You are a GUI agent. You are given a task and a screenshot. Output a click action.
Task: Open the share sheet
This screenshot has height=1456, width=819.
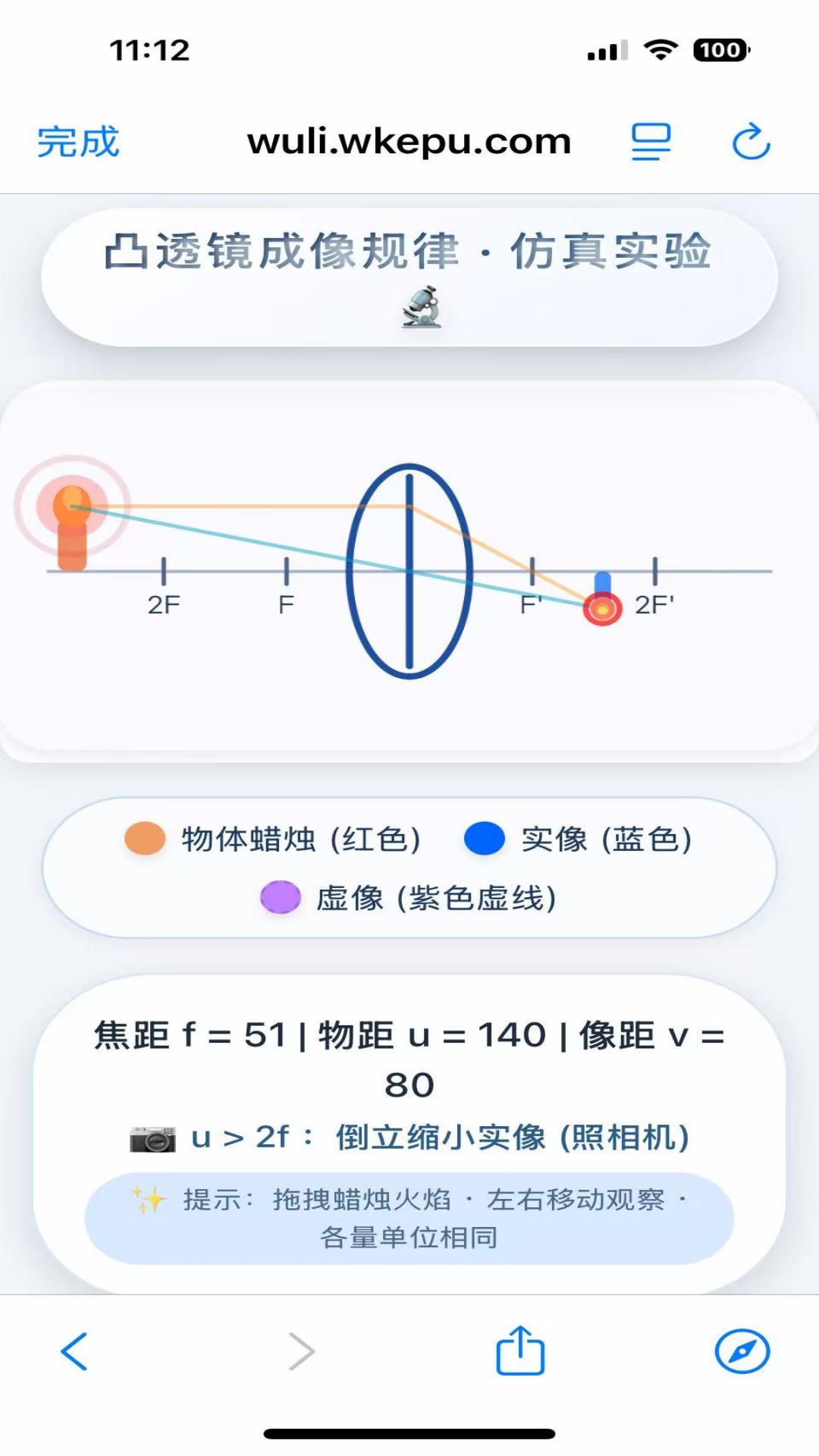click(x=520, y=1350)
